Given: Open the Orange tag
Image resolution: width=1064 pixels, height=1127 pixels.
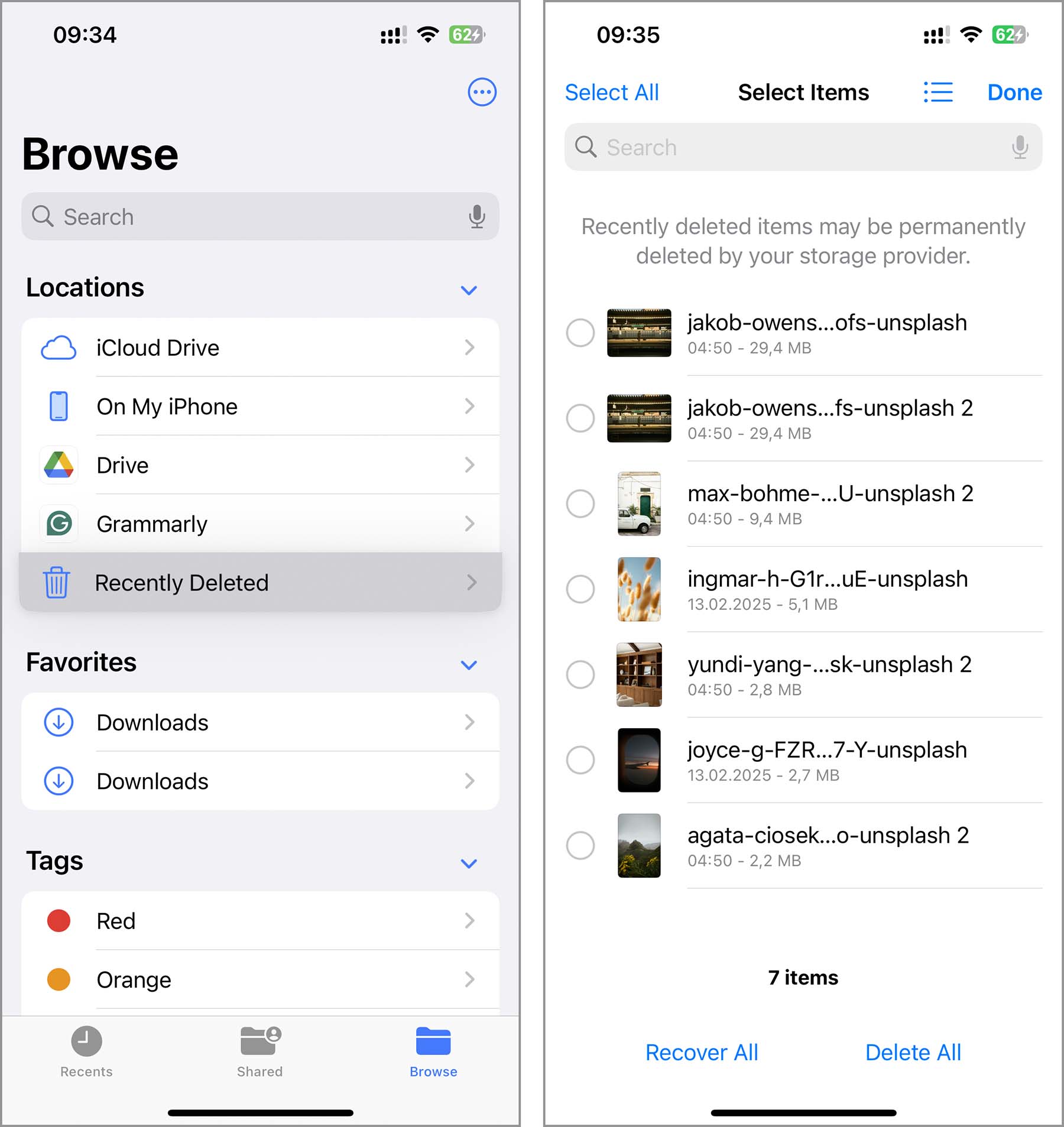Looking at the screenshot, I should pyautogui.click(x=260, y=979).
